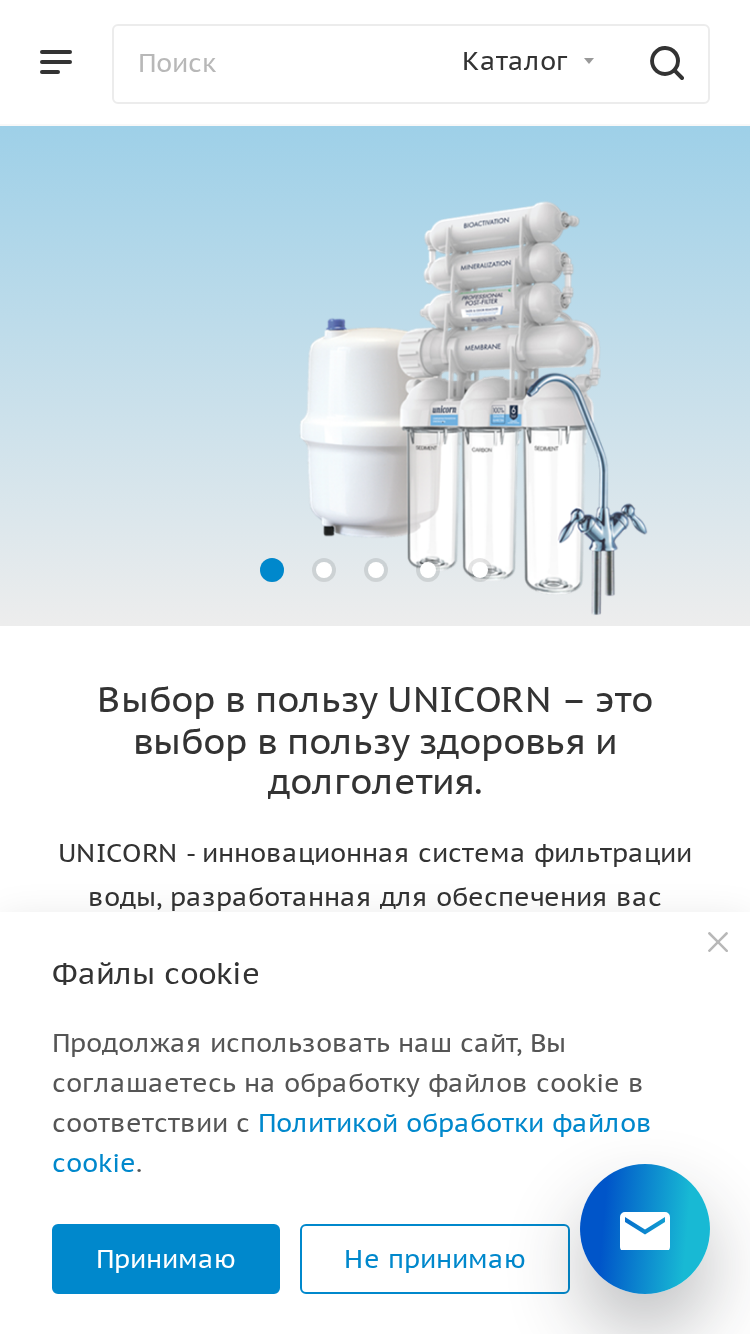Viewport: 750px width, 1334px height.
Task: Accept cookies with Принимаю
Action: click(x=166, y=1259)
